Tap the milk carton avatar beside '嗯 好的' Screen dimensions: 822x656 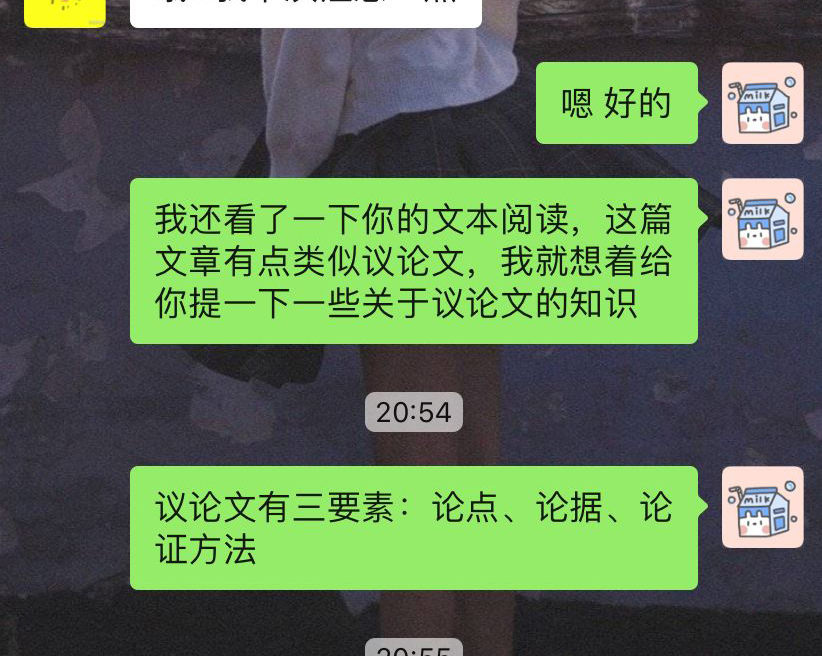pos(762,103)
